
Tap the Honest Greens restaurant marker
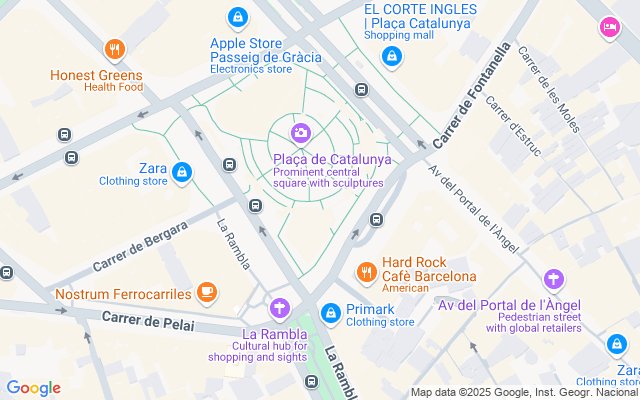point(115,48)
